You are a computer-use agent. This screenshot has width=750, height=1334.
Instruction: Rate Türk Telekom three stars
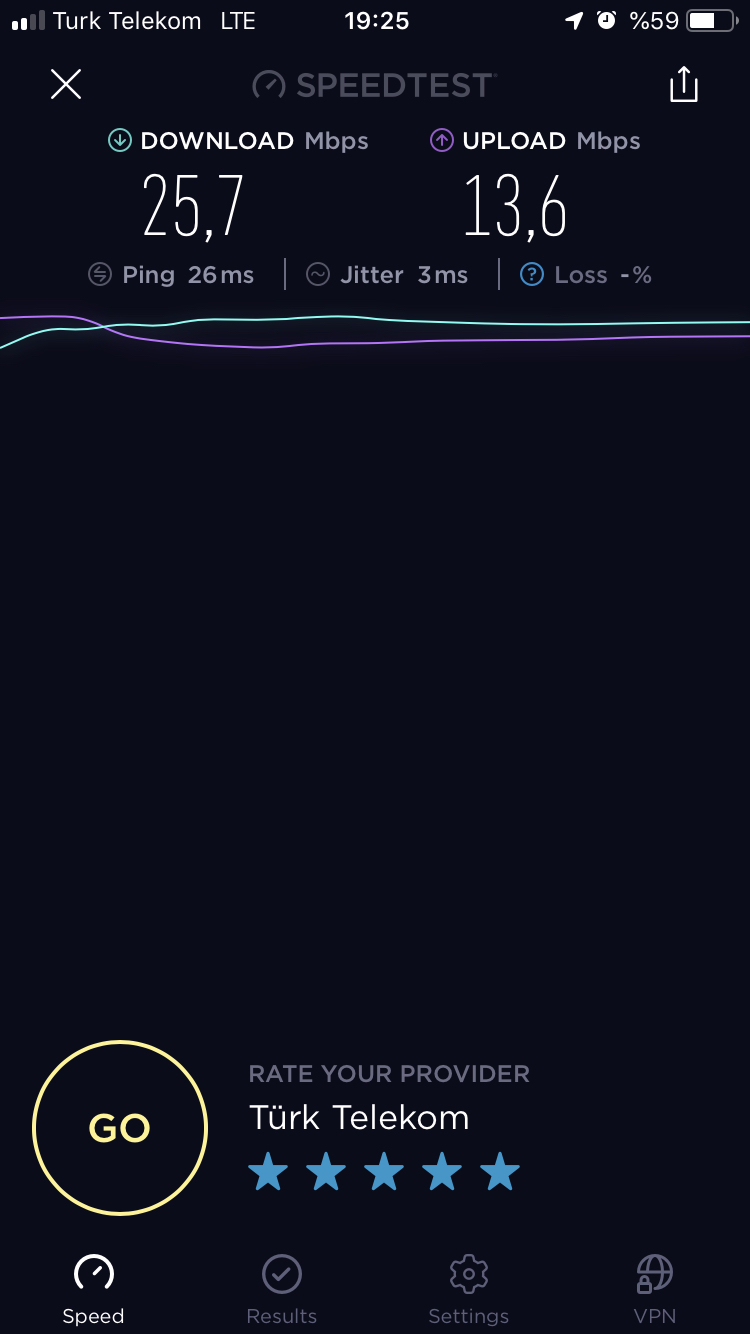click(384, 1171)
